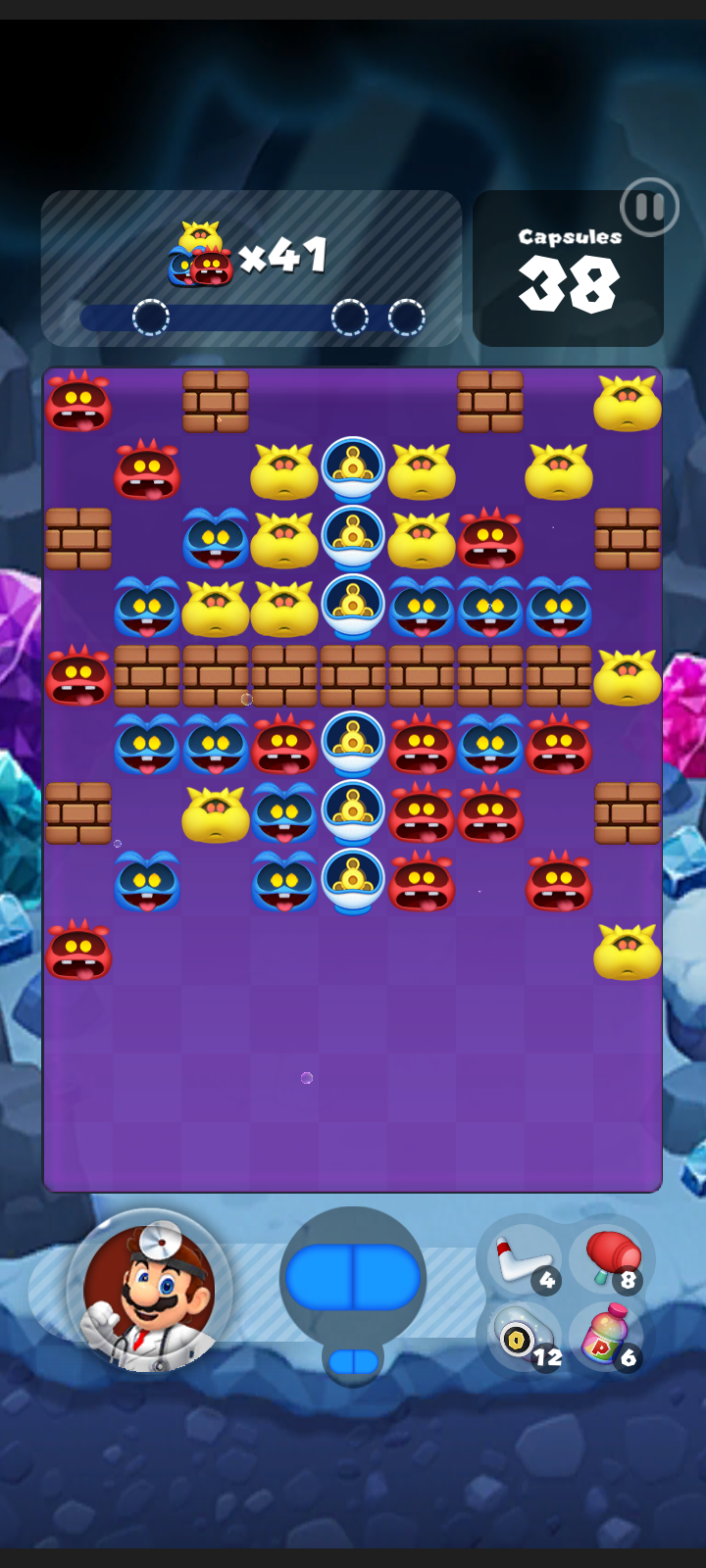Image resolution: width=706 pixels, height=1568 pixels.
Task: Pause the game
Action: [649, 207]
